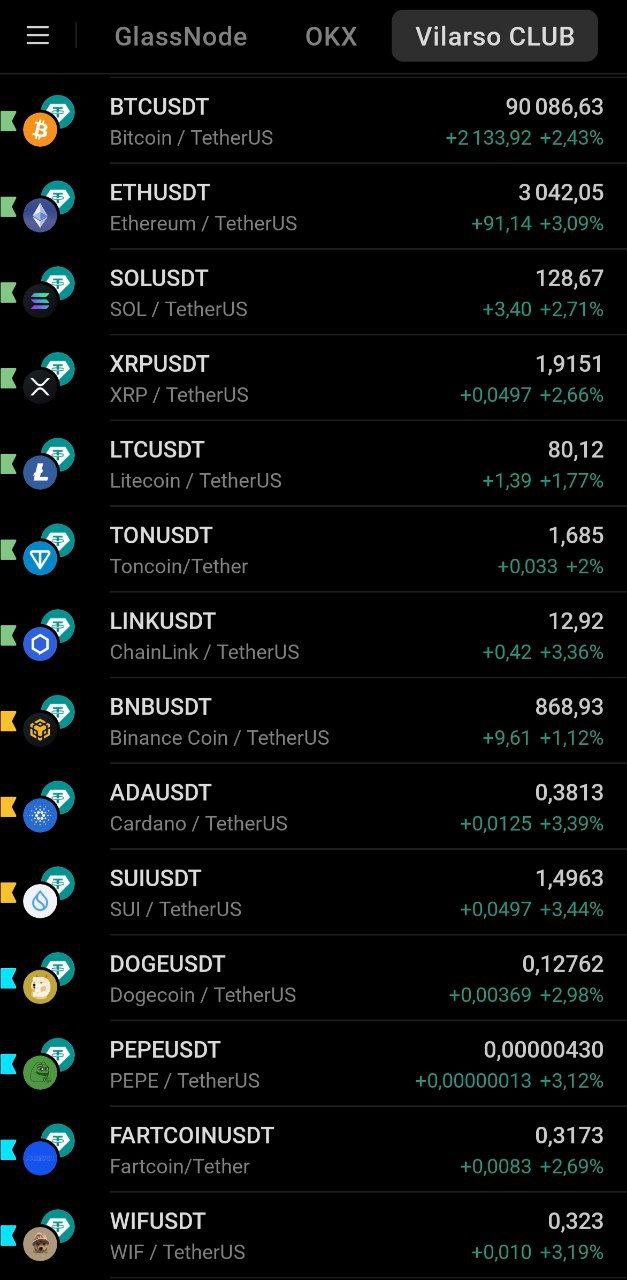
Task: Switch to the OKX watchlist tab
Action: tap(331, 37)
